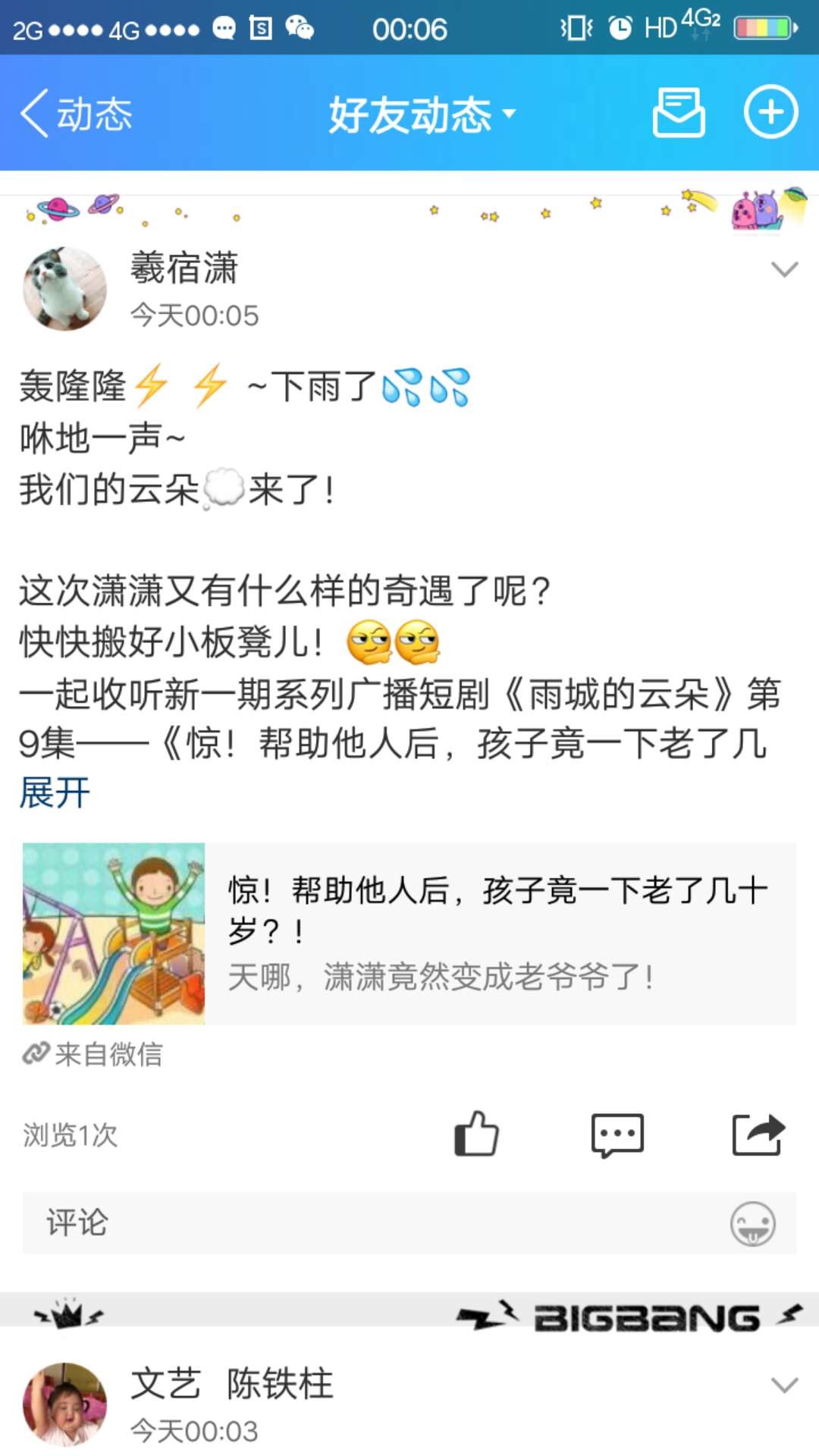Open 文艺 陈铁柱's profile avatar

pos(65,1404)
